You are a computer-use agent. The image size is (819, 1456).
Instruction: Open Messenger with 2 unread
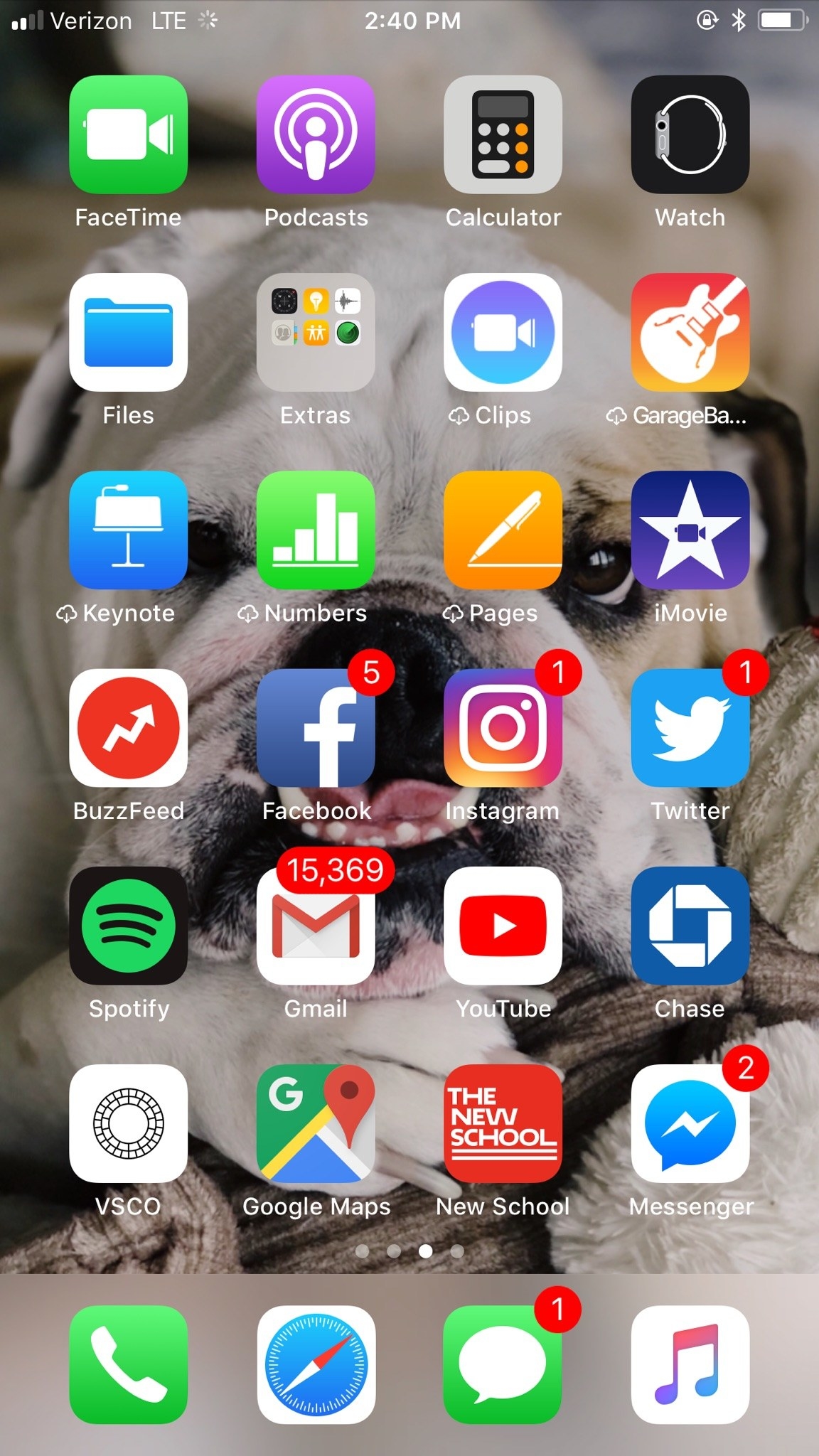click(690, 1123)
